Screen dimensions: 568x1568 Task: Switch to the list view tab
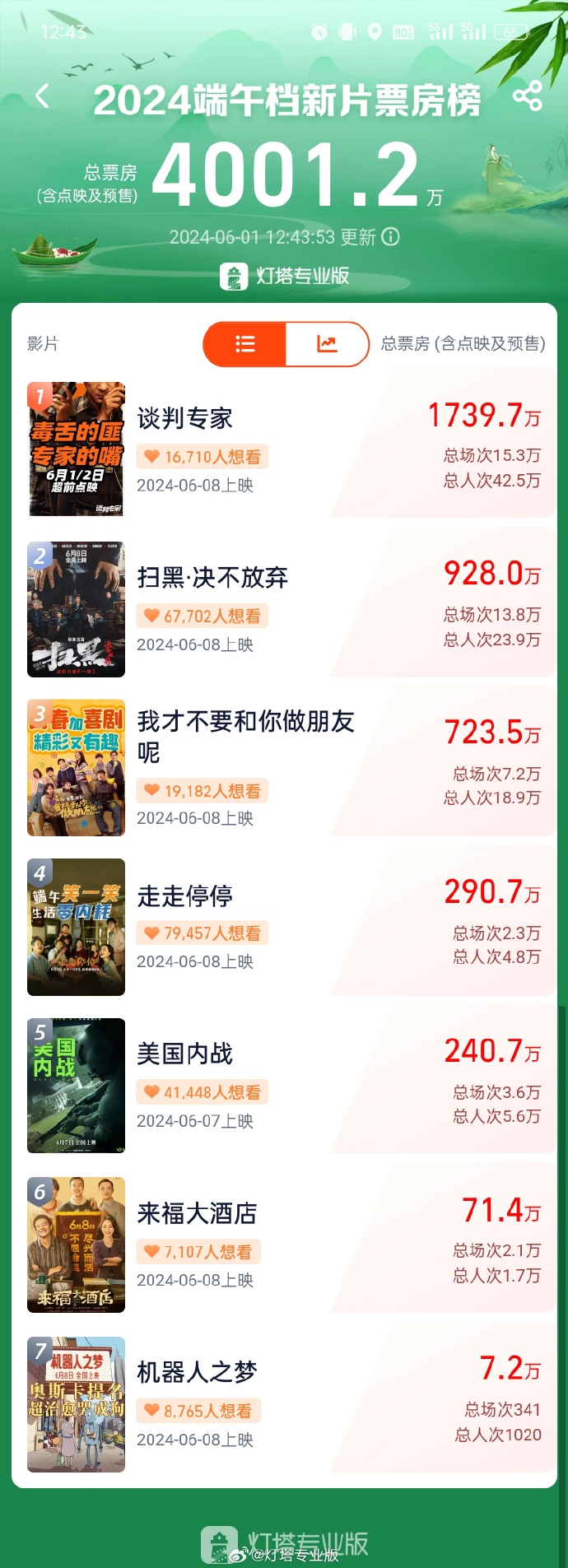click(x=245, y=344)
